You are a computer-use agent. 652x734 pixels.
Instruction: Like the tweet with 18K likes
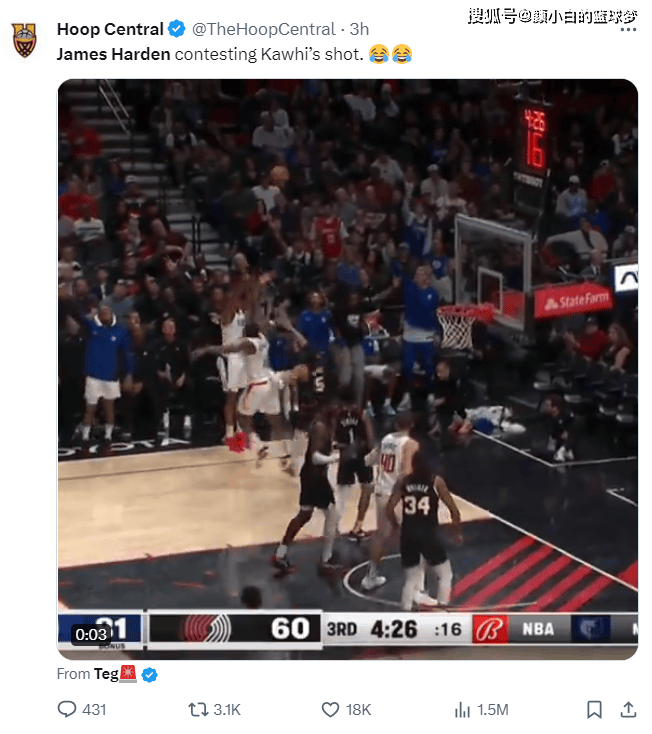331,709
